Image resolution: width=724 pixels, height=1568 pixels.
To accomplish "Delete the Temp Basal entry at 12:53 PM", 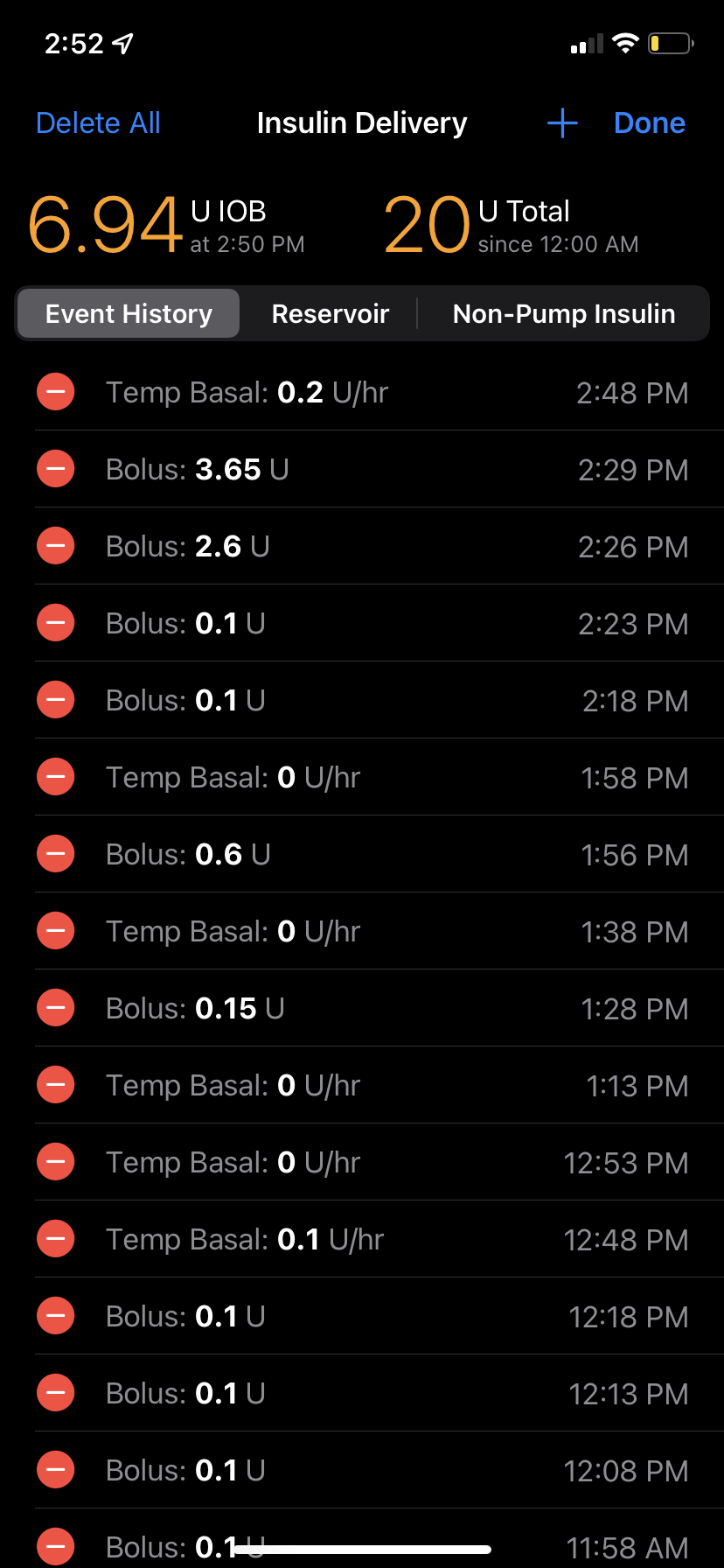I will point(55,1161).
